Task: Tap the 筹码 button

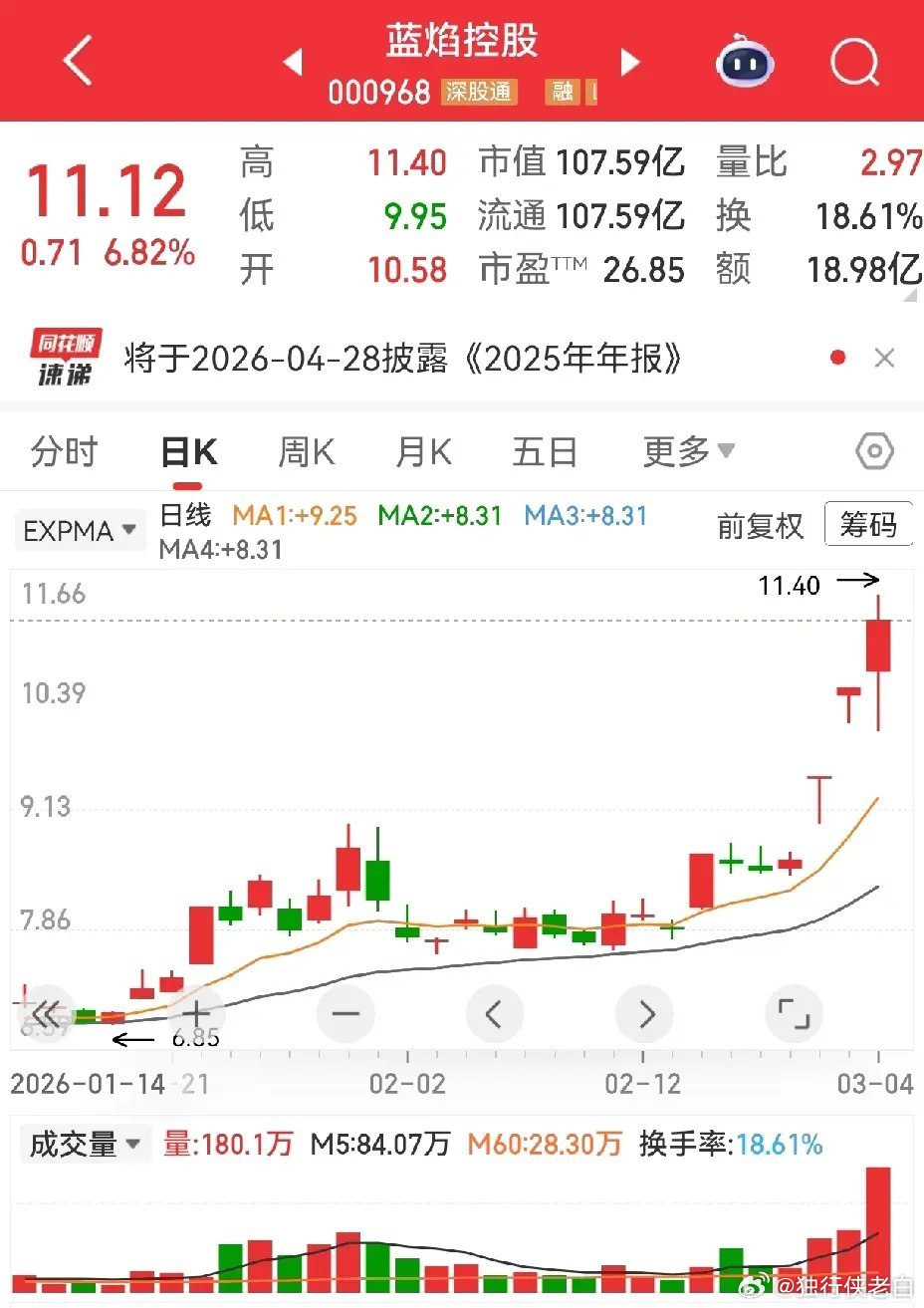Action: pyautogui.click(x=867, y=525)
